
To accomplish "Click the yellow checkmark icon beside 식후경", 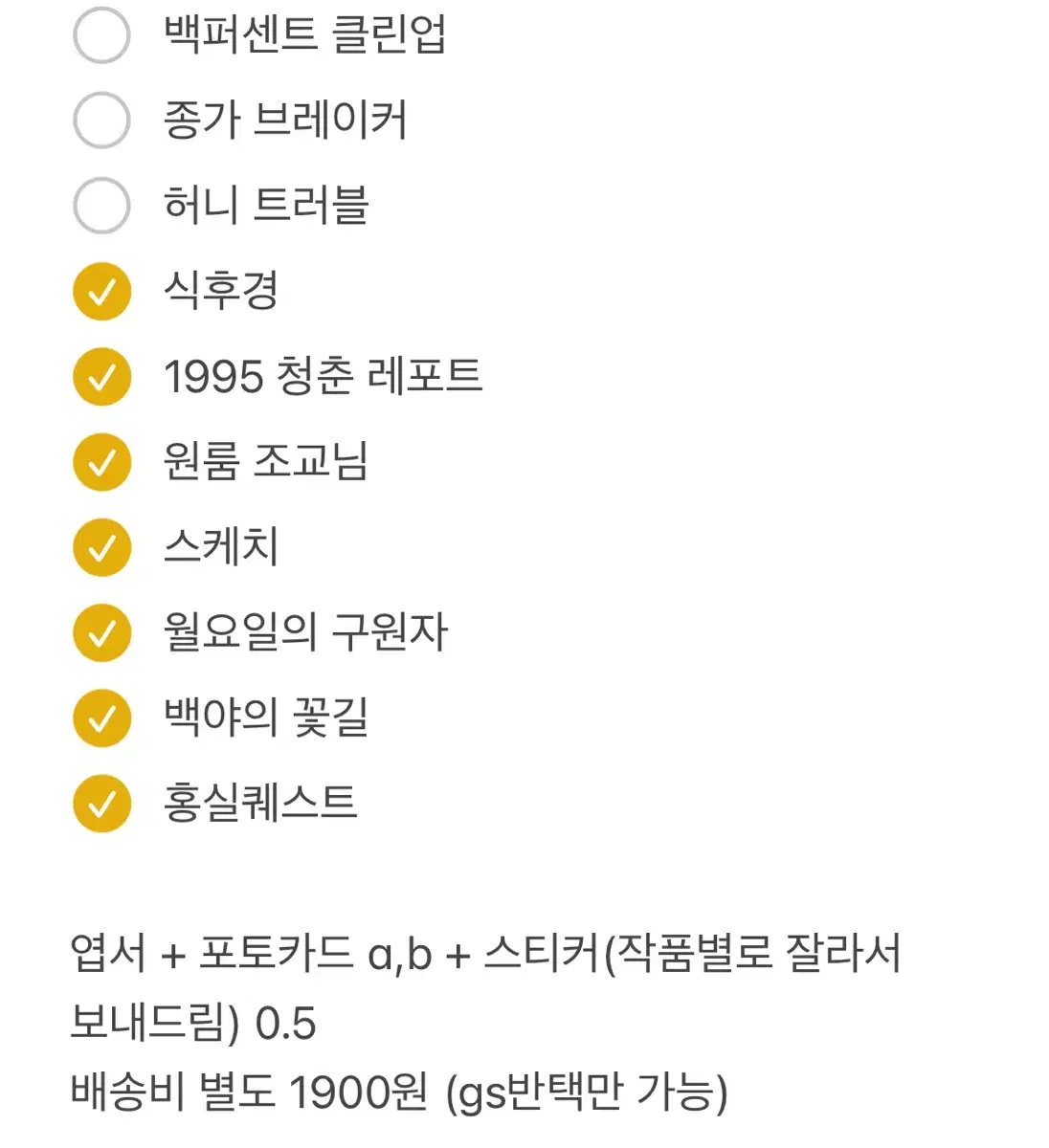I will [x=100, y=292].
